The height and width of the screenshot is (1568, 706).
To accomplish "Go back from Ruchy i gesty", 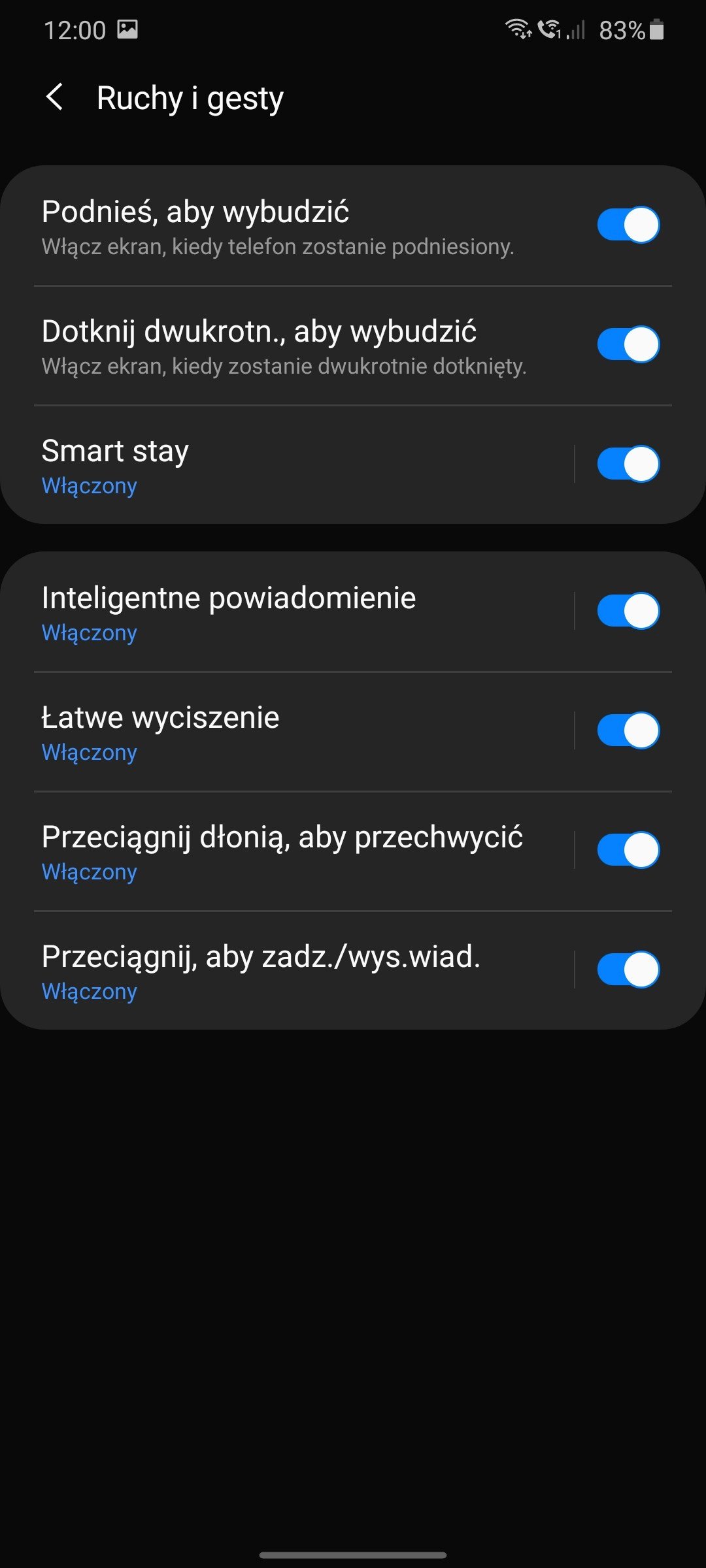I will [55, 98].
